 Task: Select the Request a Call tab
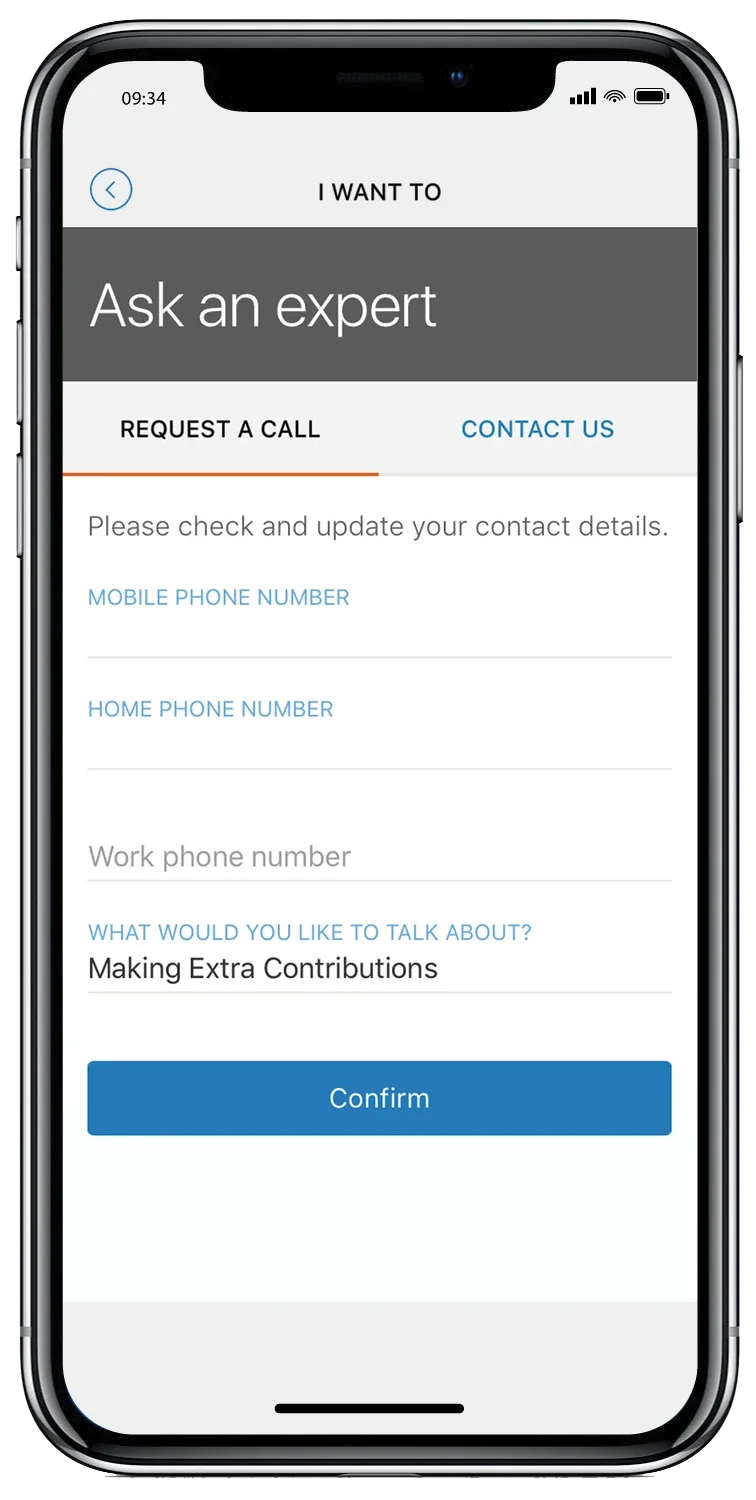pyautogui.click(x=220, y=429)
